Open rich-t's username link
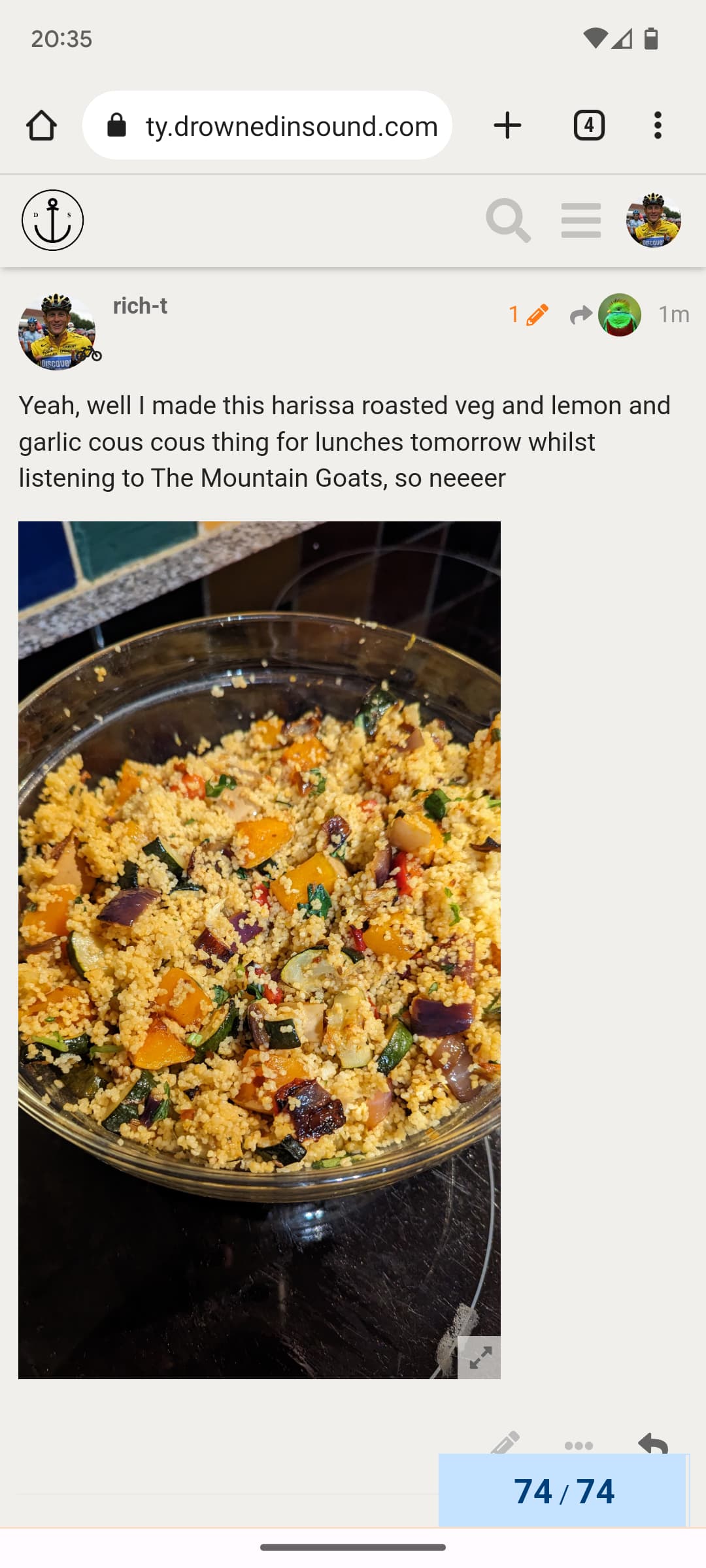This screenshot has width=706, height=1568. click(140, 306)
